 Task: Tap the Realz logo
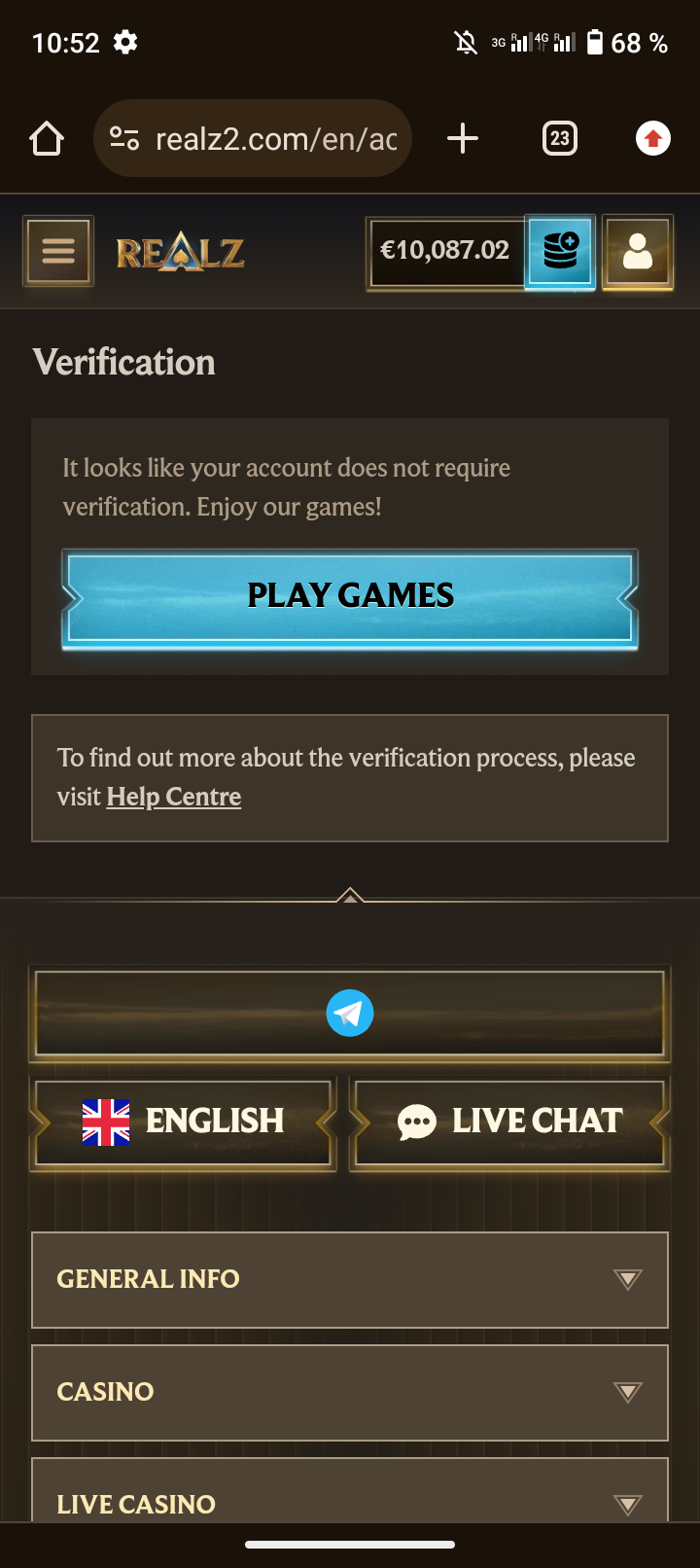pos(181,253)
